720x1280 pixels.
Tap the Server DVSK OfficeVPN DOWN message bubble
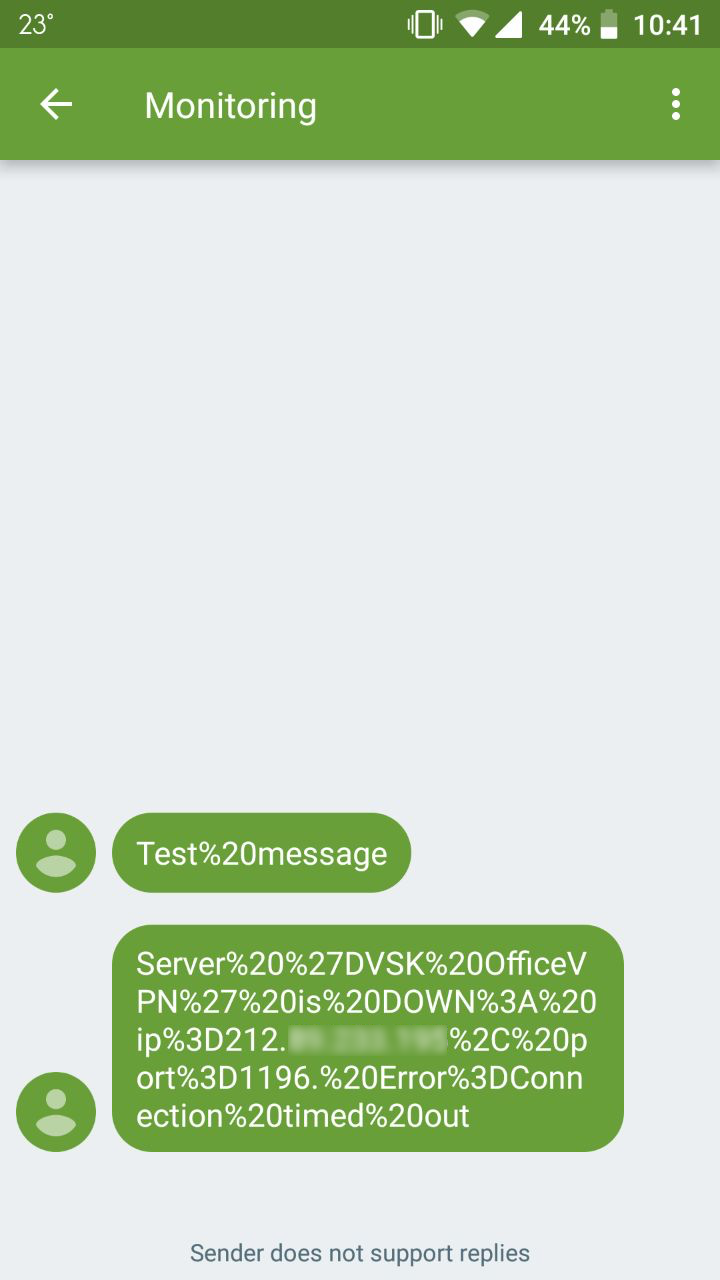[x=368, y=1038]
